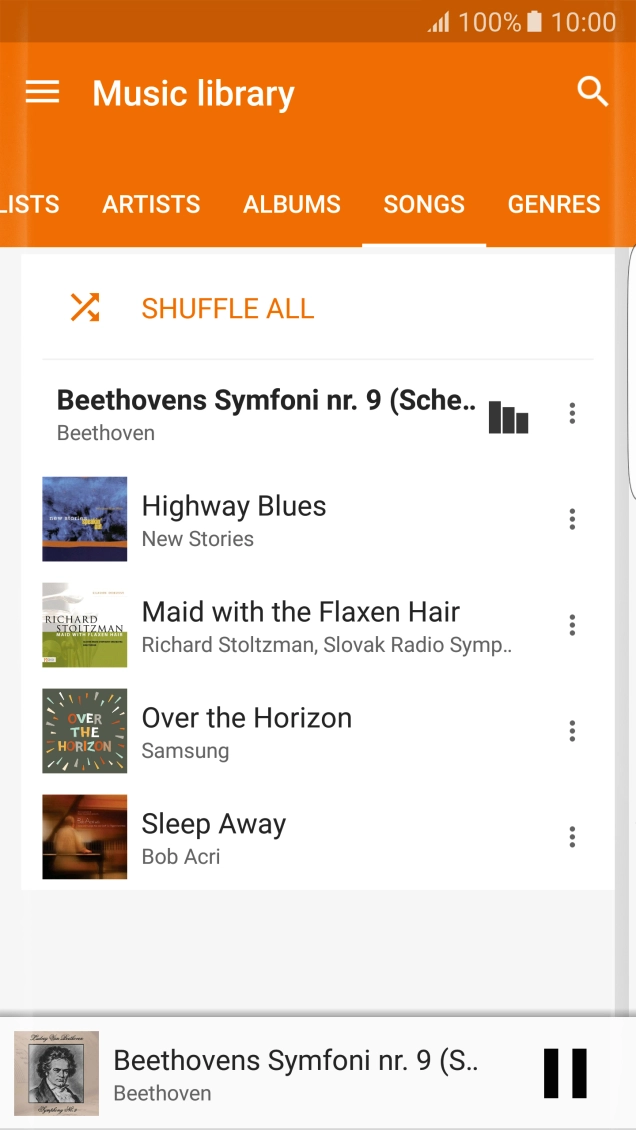Open options for Beethovens Symfoni nr. 9

tap(572, 413)
